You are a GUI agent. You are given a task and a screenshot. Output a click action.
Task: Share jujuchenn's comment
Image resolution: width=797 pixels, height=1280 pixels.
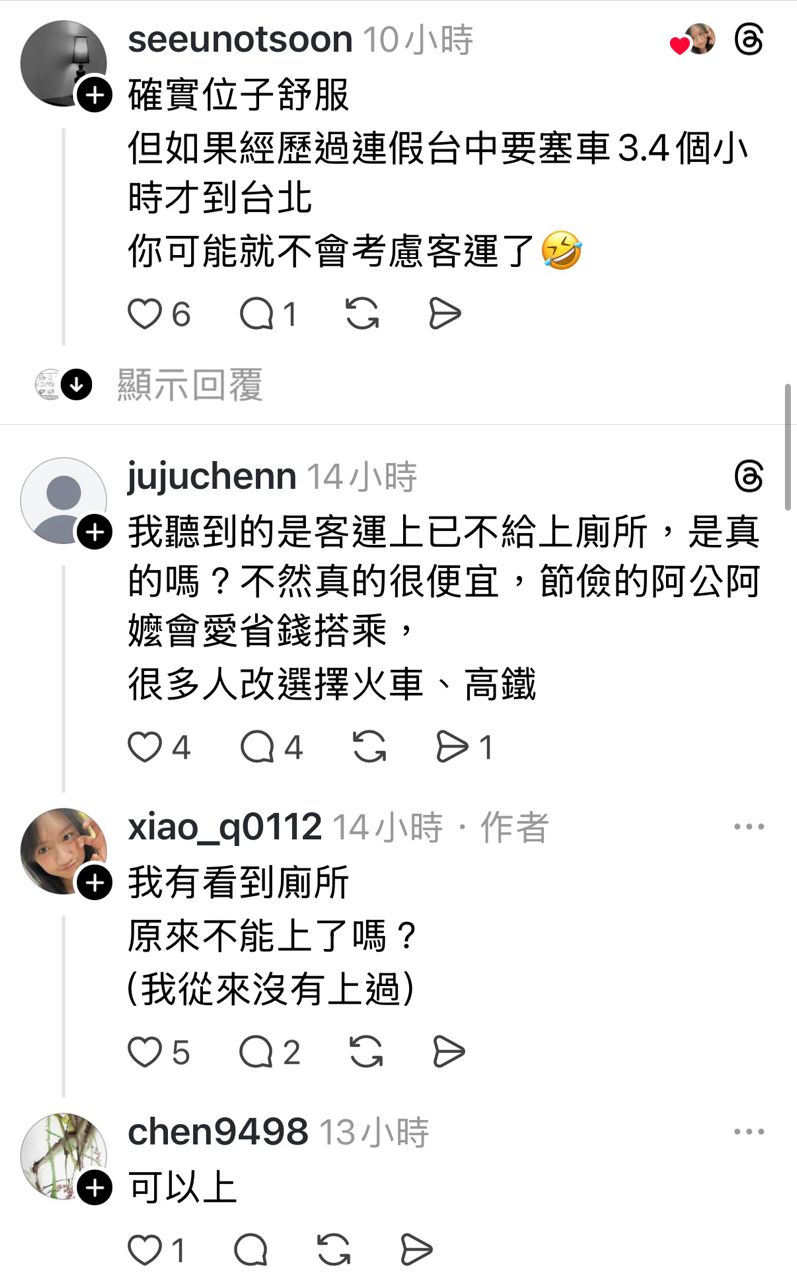pyautogui.click(x=453, y=747)
